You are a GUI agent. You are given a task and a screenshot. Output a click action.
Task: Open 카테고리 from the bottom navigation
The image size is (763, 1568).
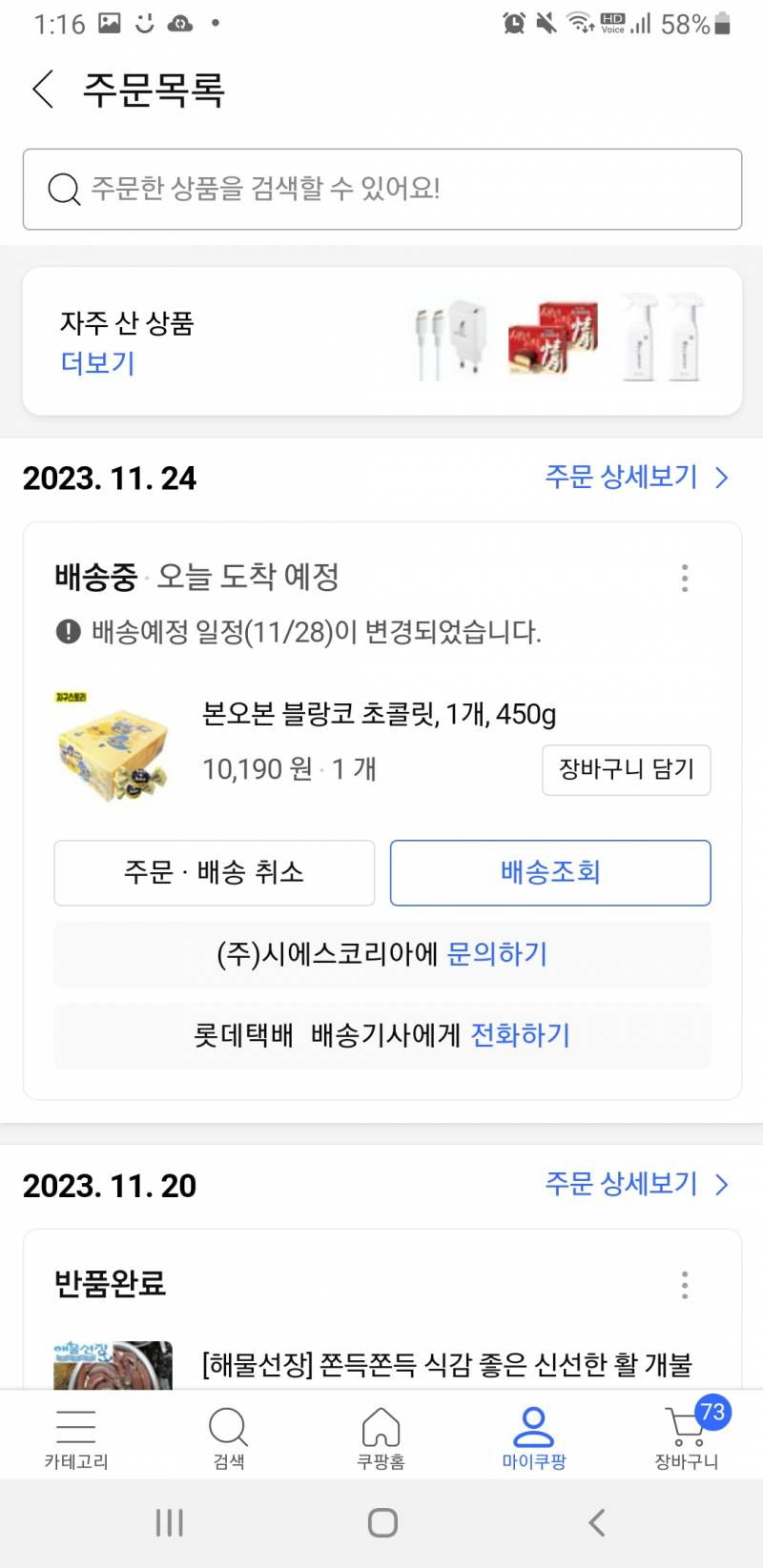tap(76, 1435)
